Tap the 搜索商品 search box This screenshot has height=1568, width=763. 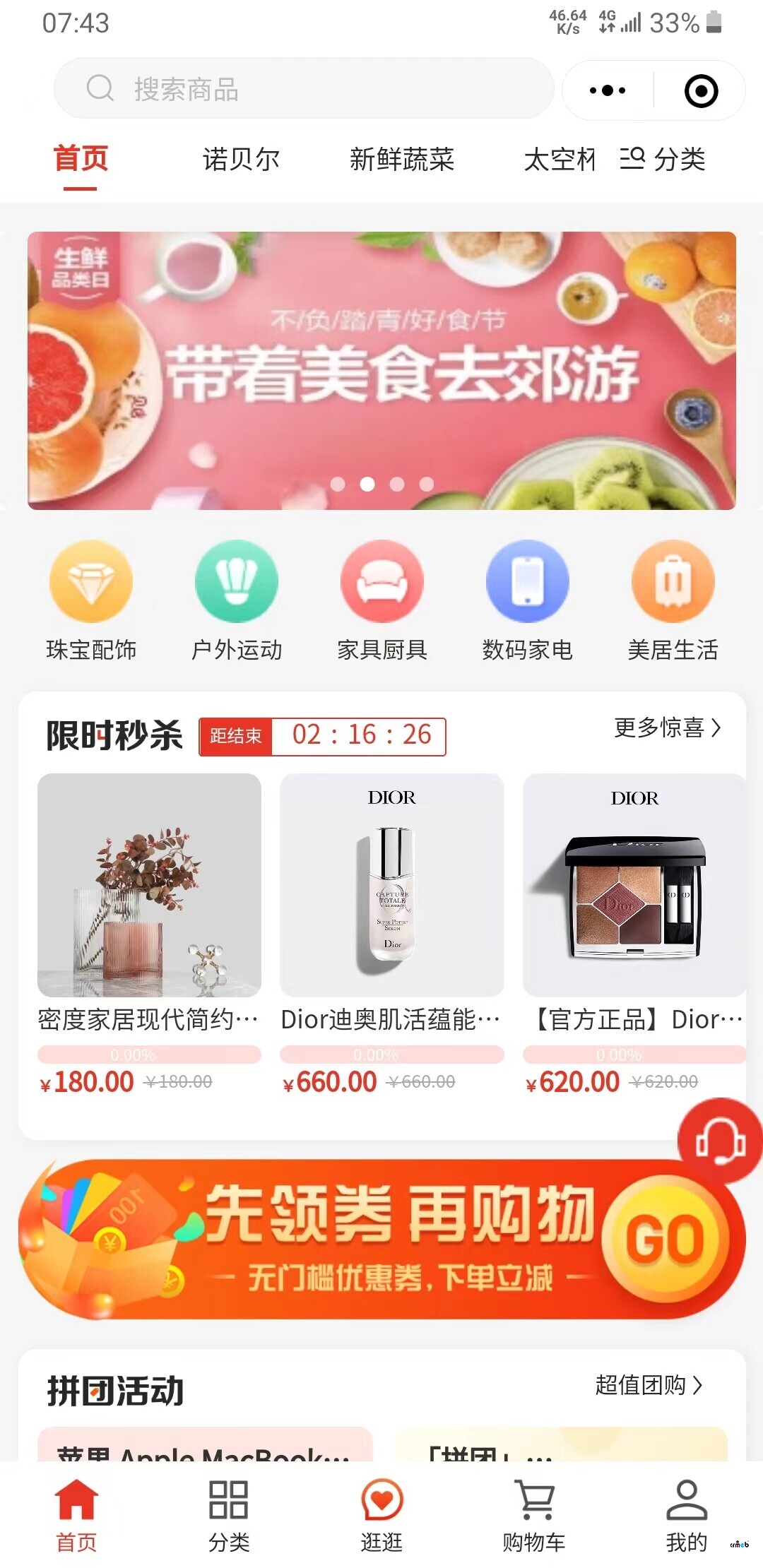(x=304, y=89)
